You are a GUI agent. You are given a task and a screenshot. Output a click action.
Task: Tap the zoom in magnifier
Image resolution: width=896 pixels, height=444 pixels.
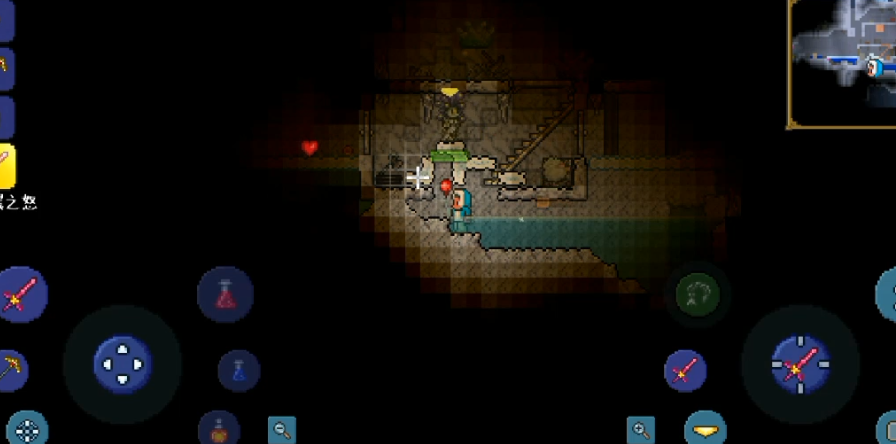tap(640, 430)
